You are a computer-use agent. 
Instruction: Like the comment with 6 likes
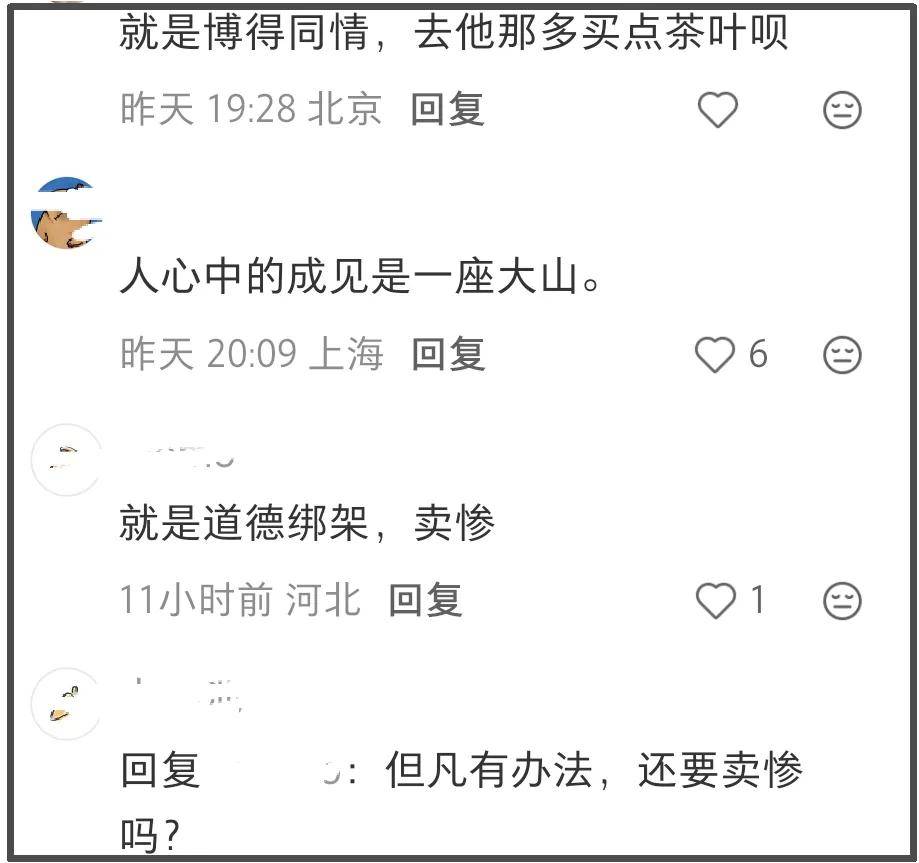[715, 354]
